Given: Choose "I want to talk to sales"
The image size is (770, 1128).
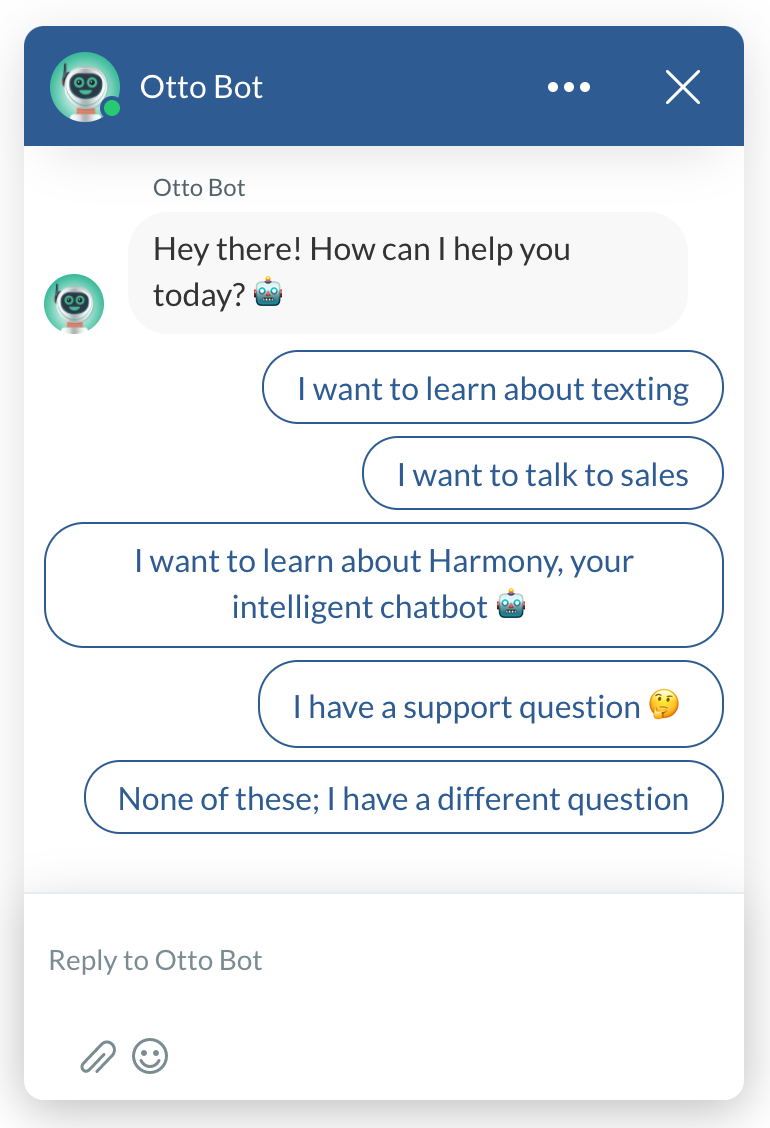Looking at the screenshot, I should (x=542, y=474).
